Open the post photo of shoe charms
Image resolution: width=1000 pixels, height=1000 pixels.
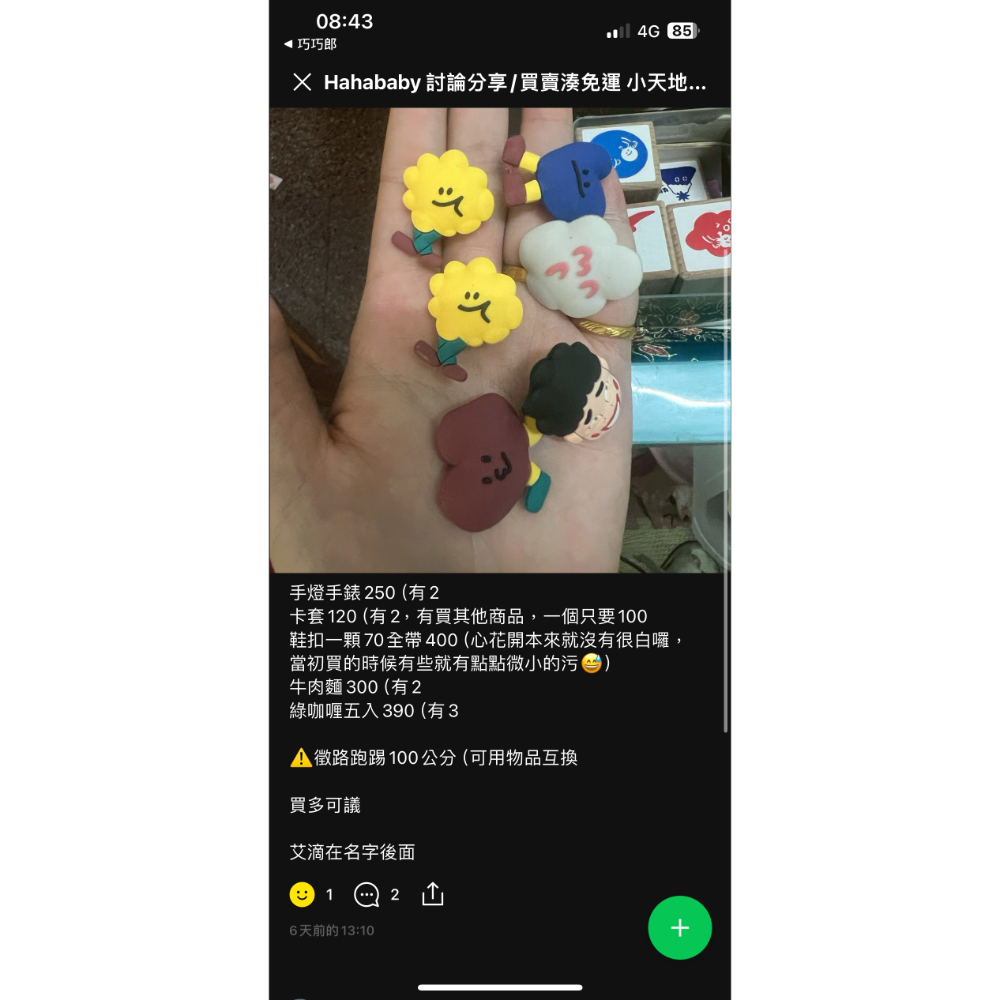pos(500,340)
